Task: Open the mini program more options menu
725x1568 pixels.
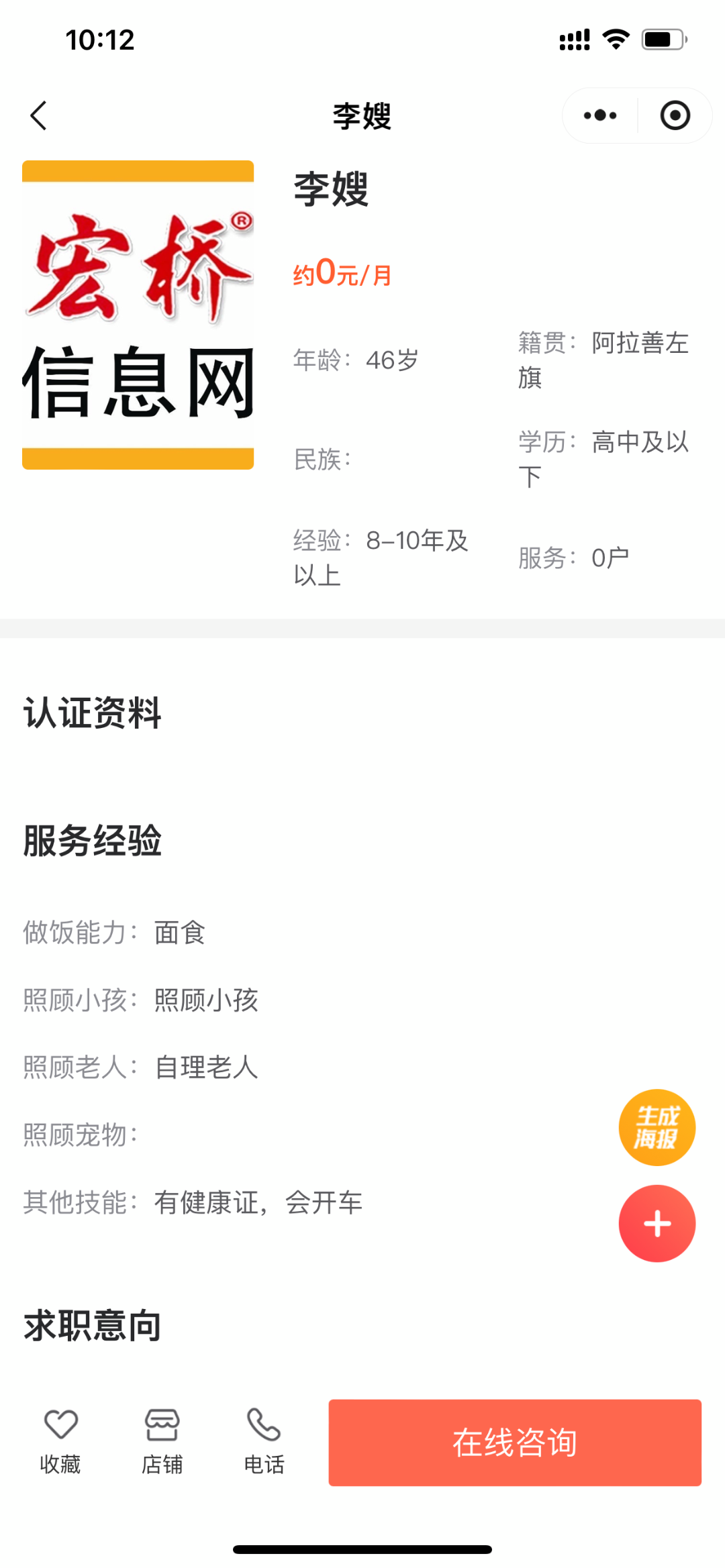Action: point(600,115)
